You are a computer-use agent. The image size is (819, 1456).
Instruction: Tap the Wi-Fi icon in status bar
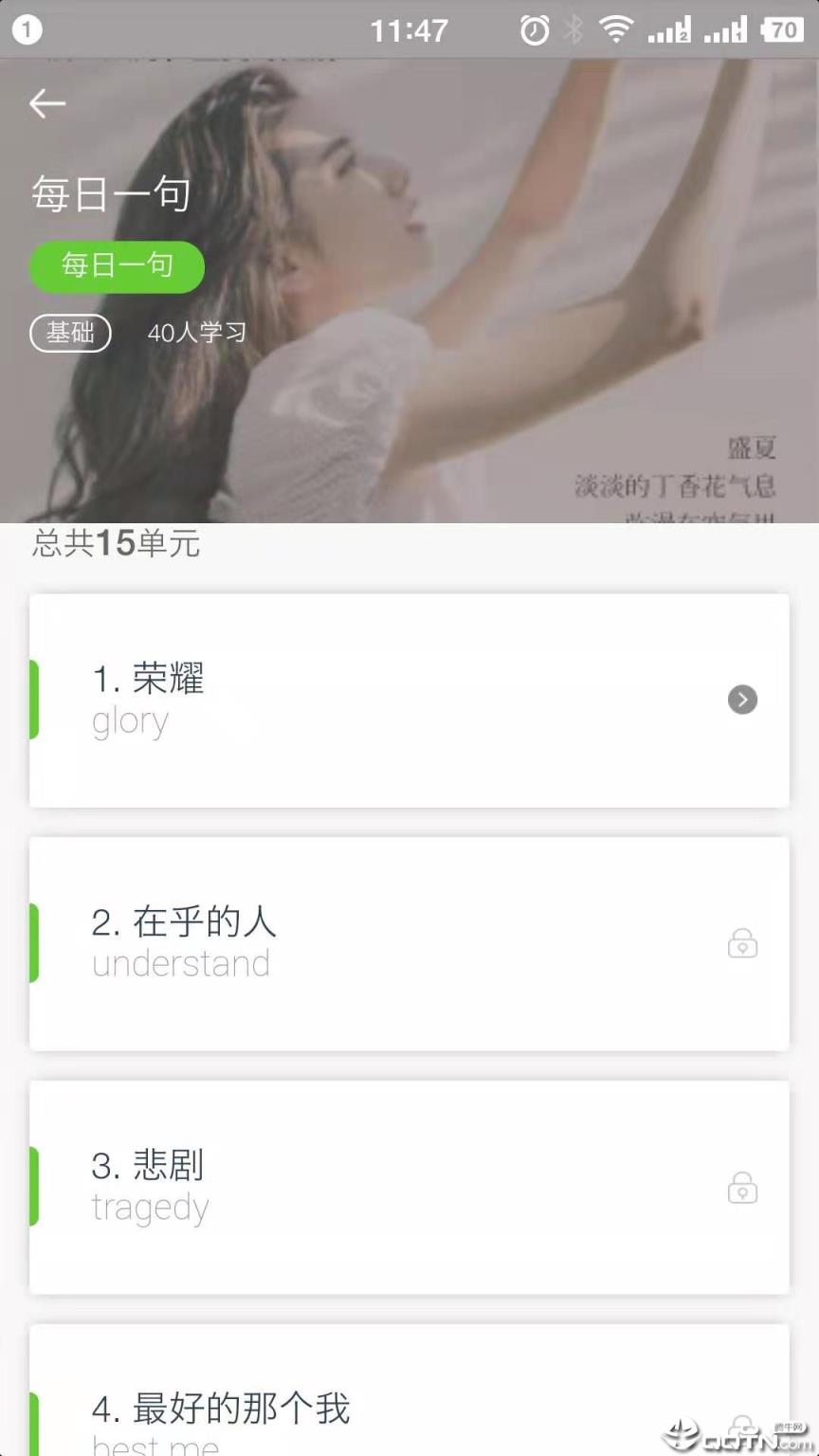point(614,29)
